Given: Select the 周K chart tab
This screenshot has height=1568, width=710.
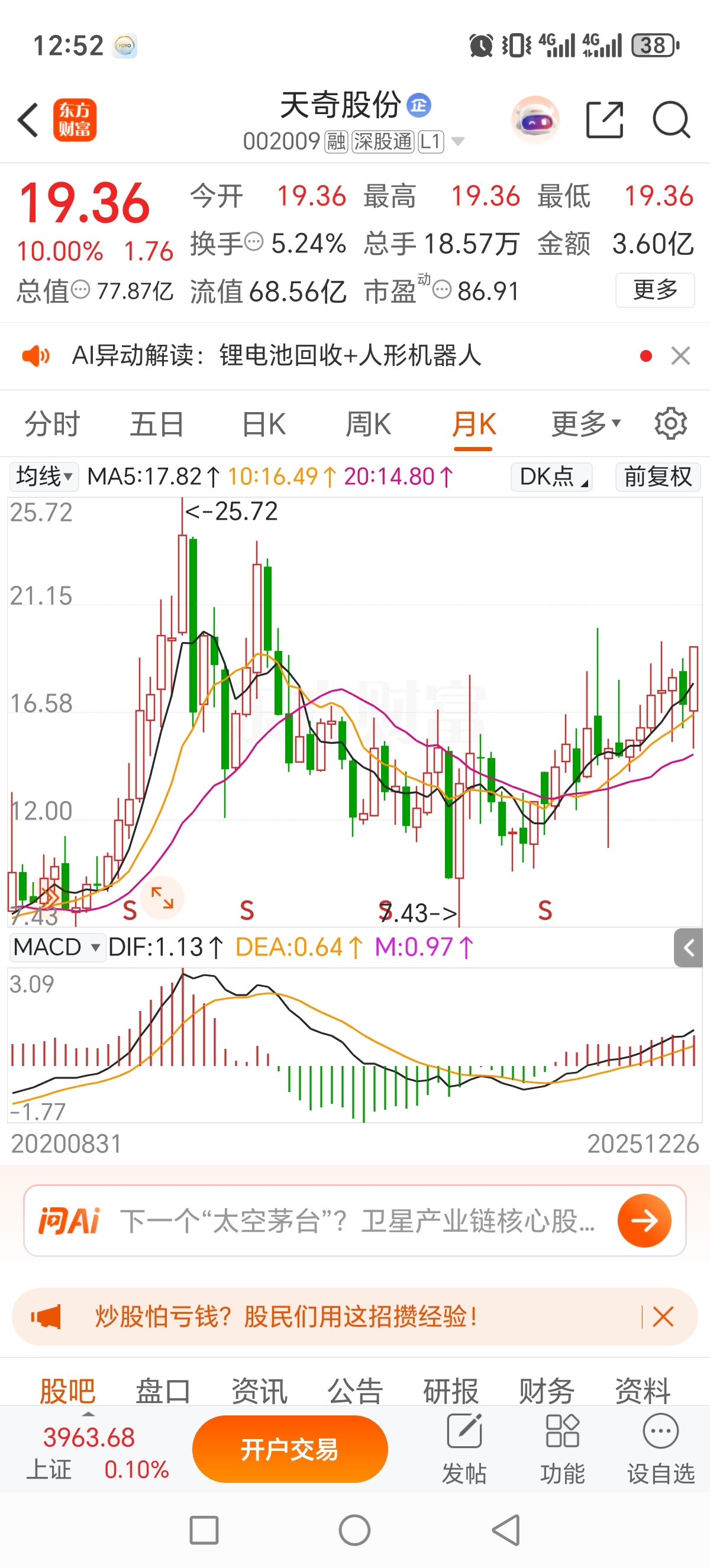Looking at the screenshot, I should pos(368,424).
